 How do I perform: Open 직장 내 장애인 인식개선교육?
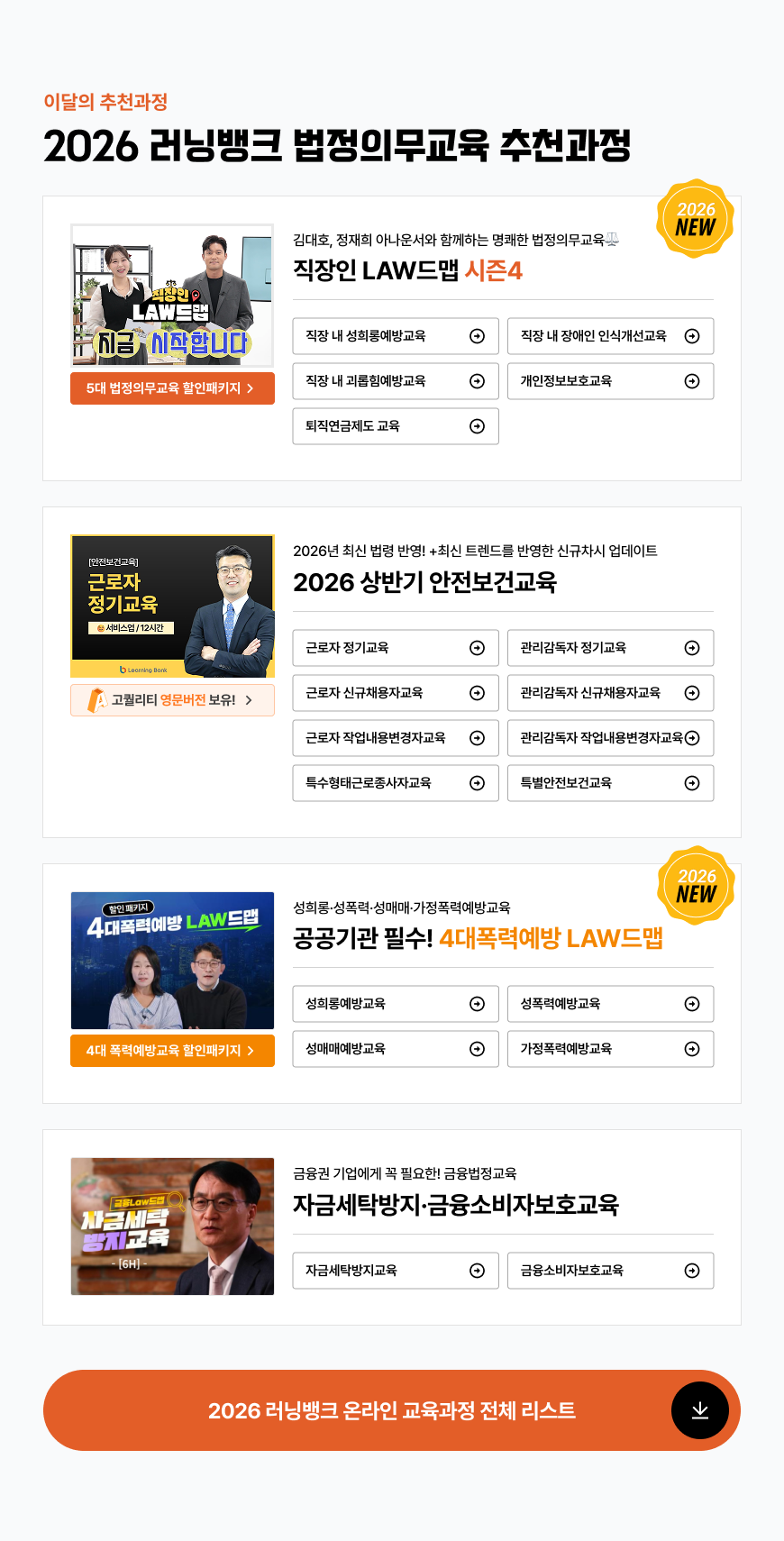(x=610, y=336)
